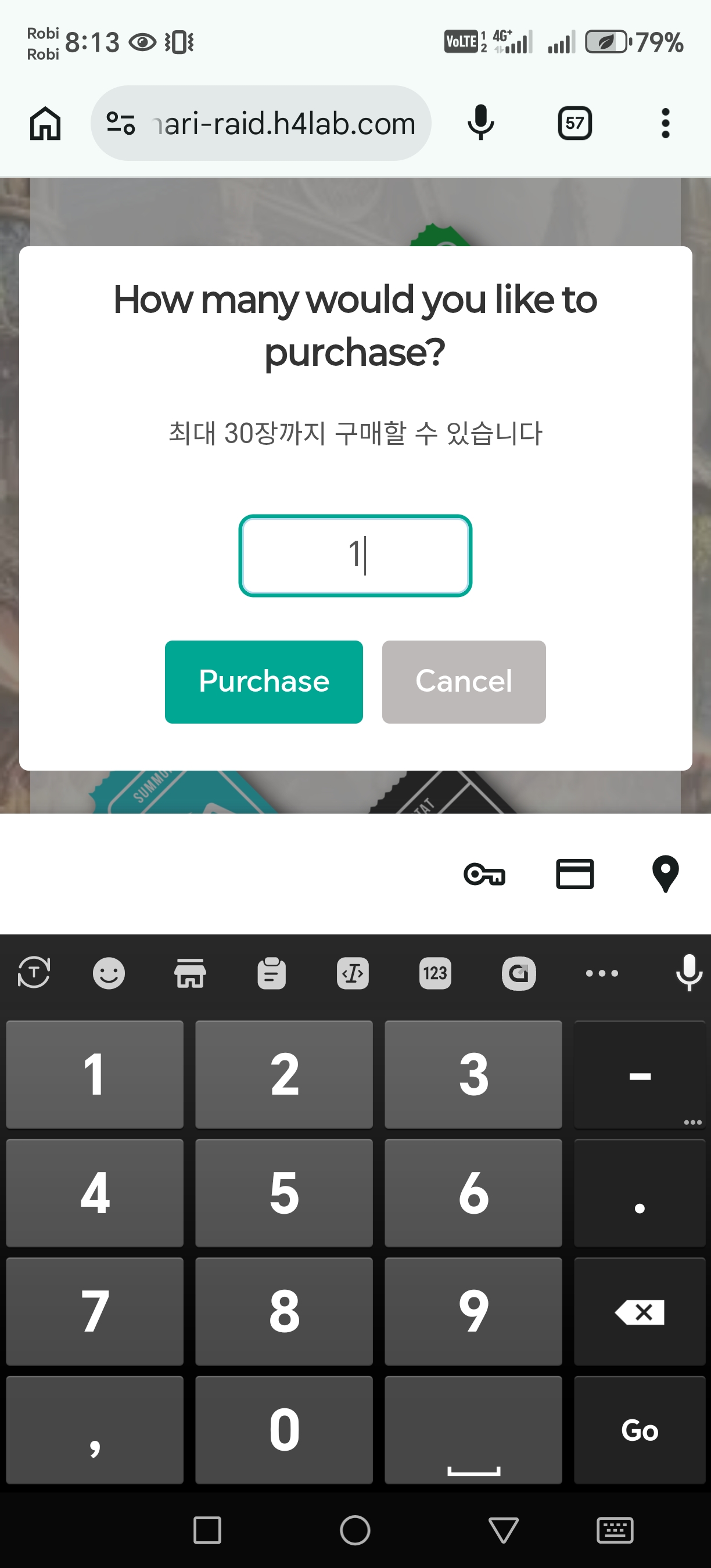This screenshot has width=711, height=1568.
Task: Focus the quantity input field
Action: coord(355,555)
